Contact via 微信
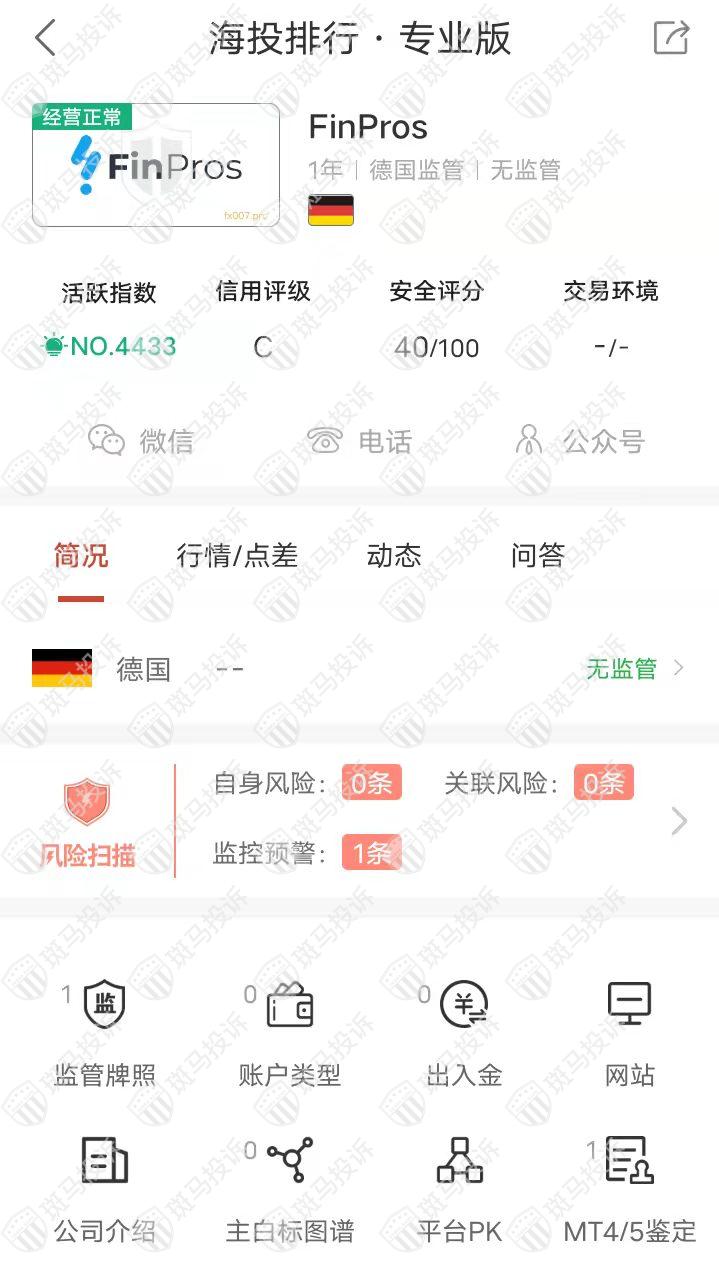 point(140,441)
